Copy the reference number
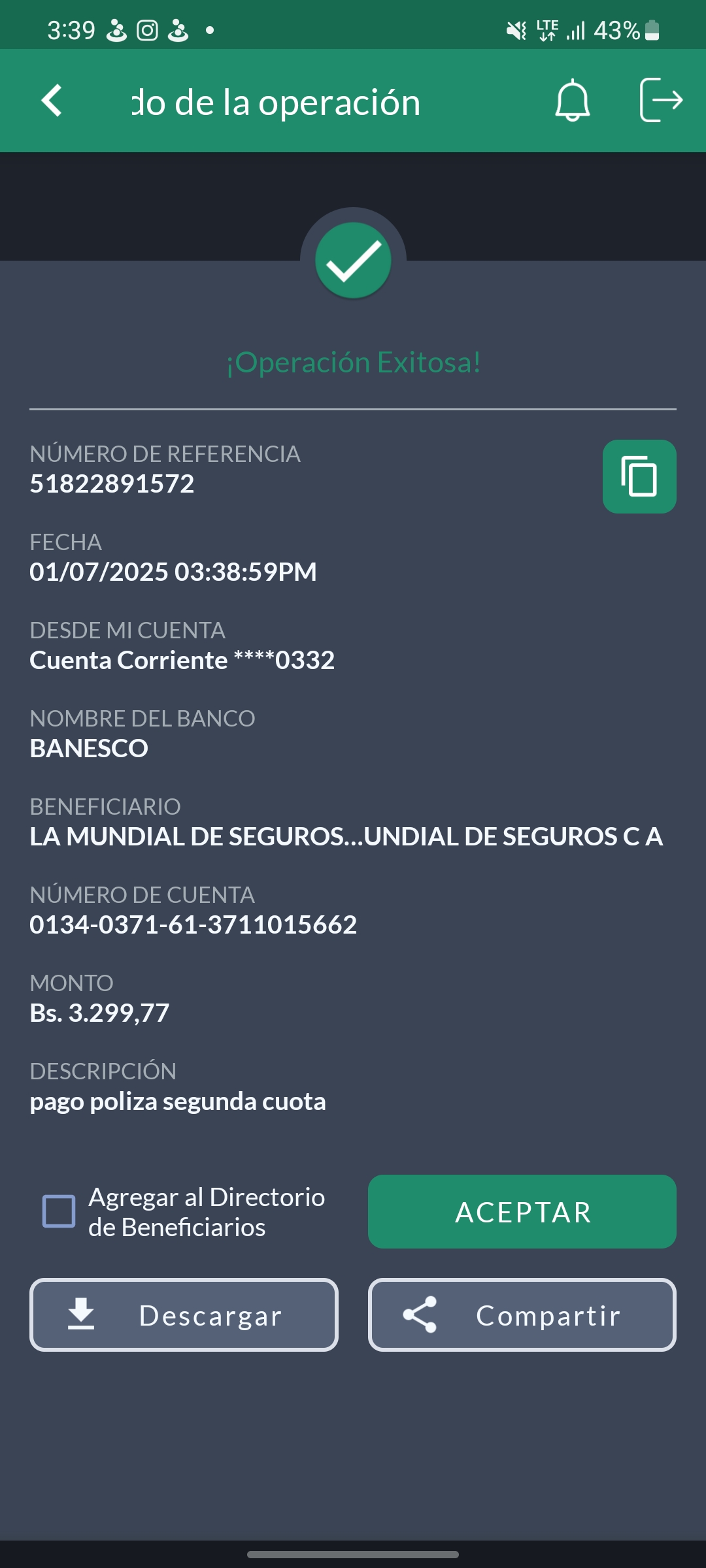 pyautogui.click(x=639, y=476)
